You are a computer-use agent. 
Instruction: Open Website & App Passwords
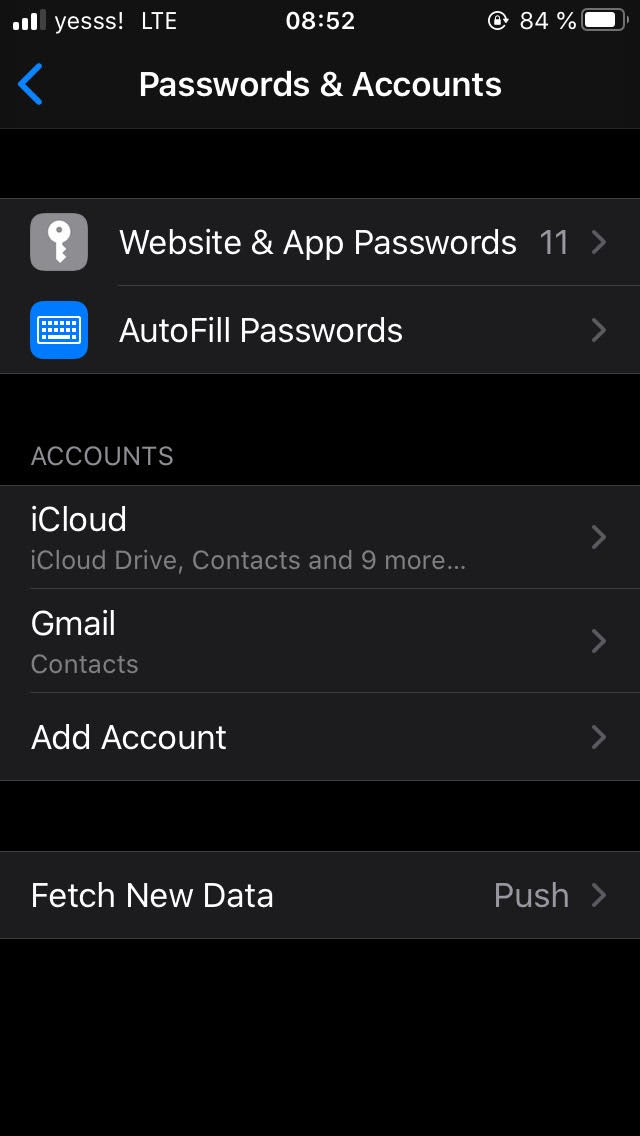pos(320,242)
